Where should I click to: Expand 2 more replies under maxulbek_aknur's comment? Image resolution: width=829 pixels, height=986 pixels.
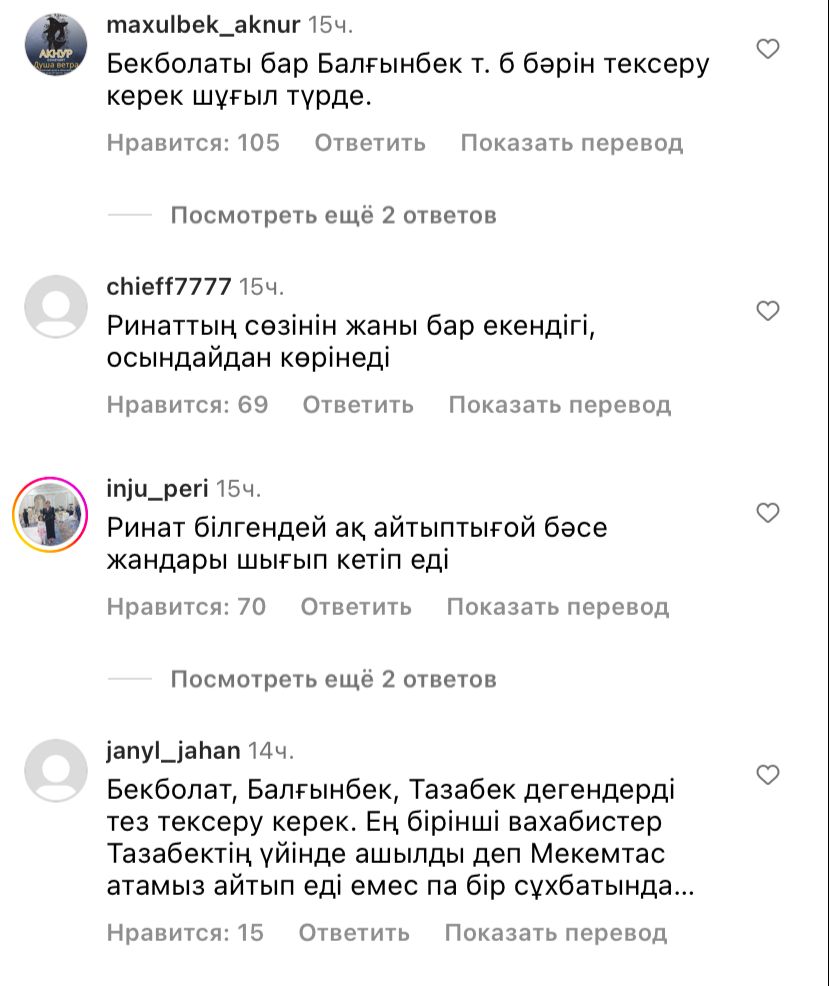pos(333,215)
